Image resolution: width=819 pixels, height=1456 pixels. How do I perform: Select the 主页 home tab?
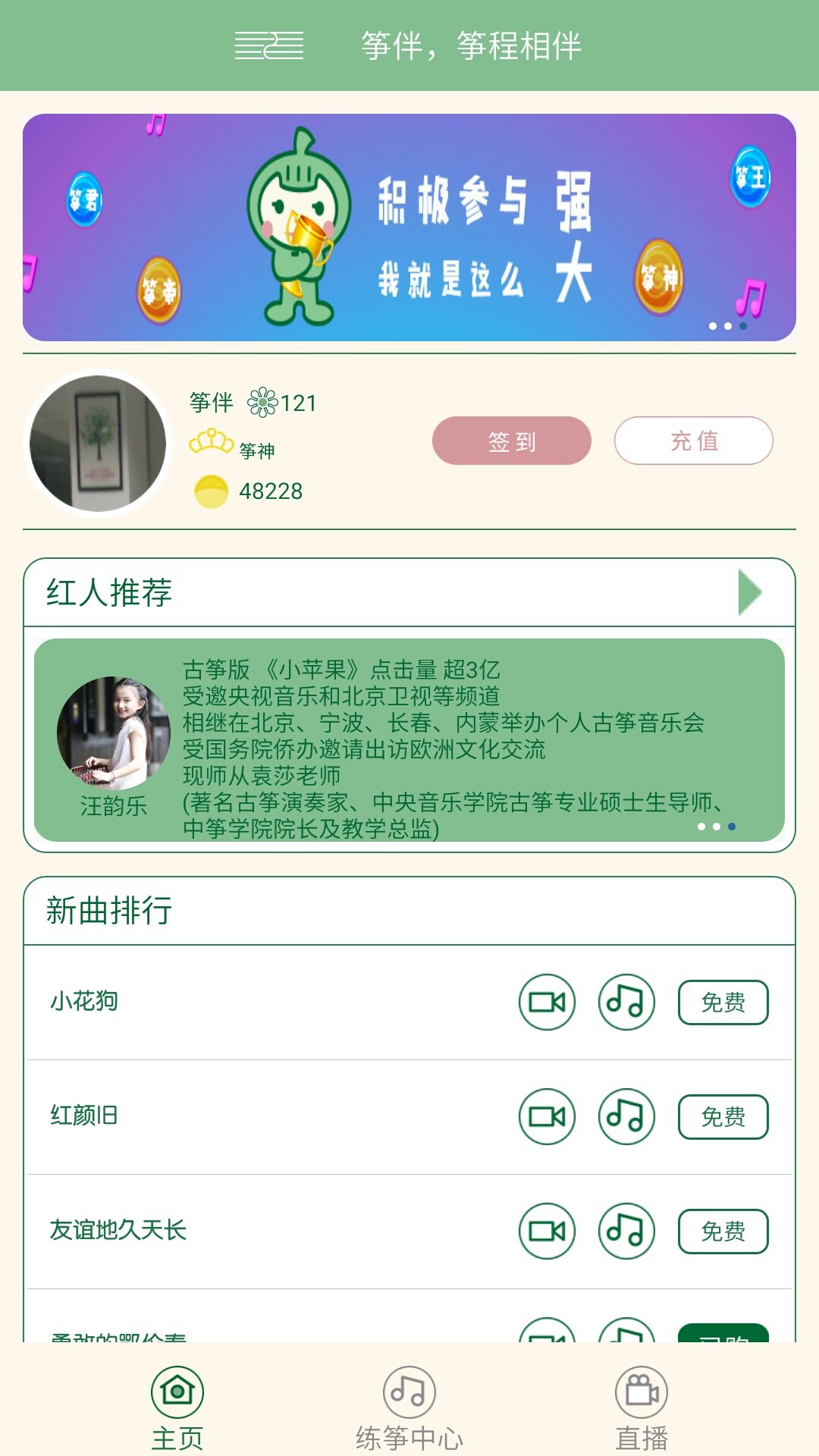tap(177, 1407)
